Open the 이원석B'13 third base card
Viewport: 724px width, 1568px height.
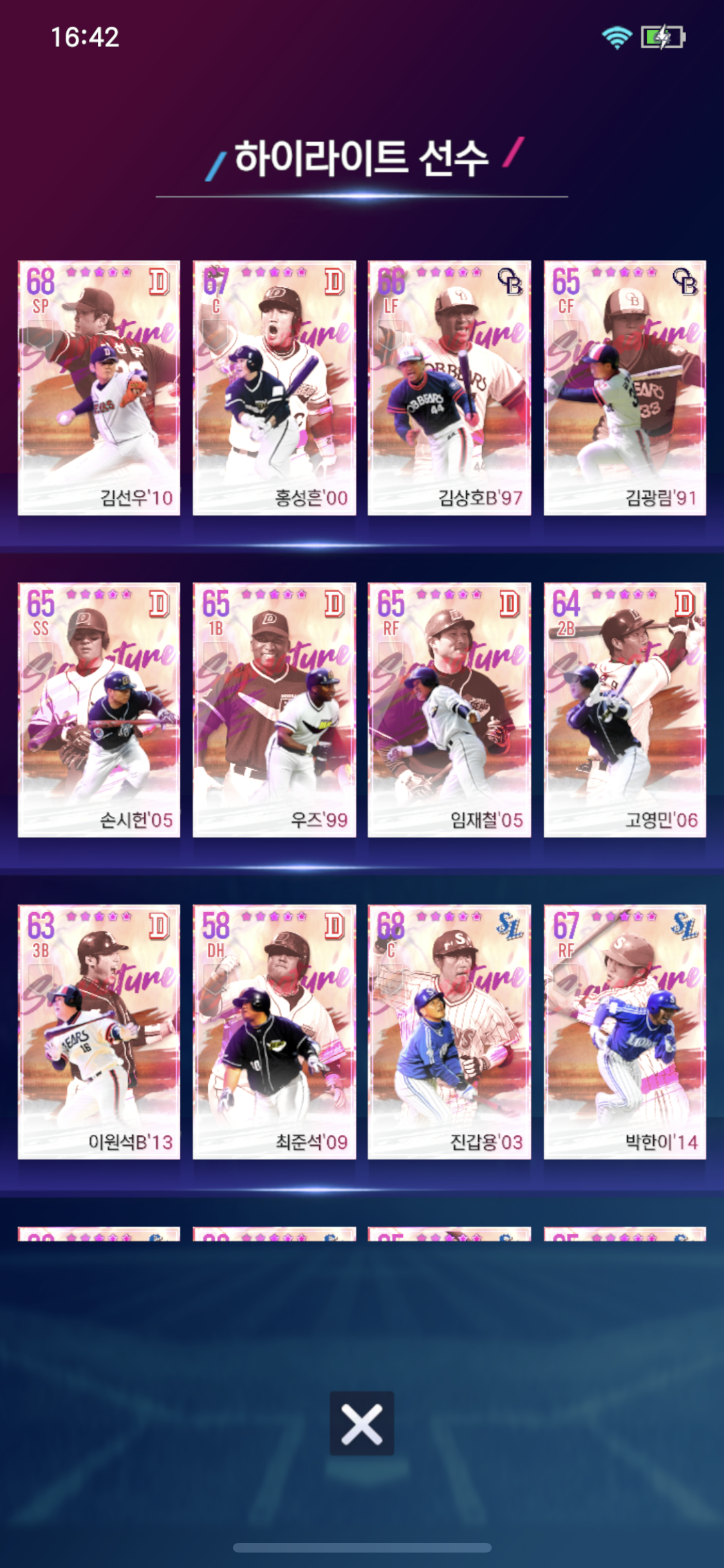99,1032
